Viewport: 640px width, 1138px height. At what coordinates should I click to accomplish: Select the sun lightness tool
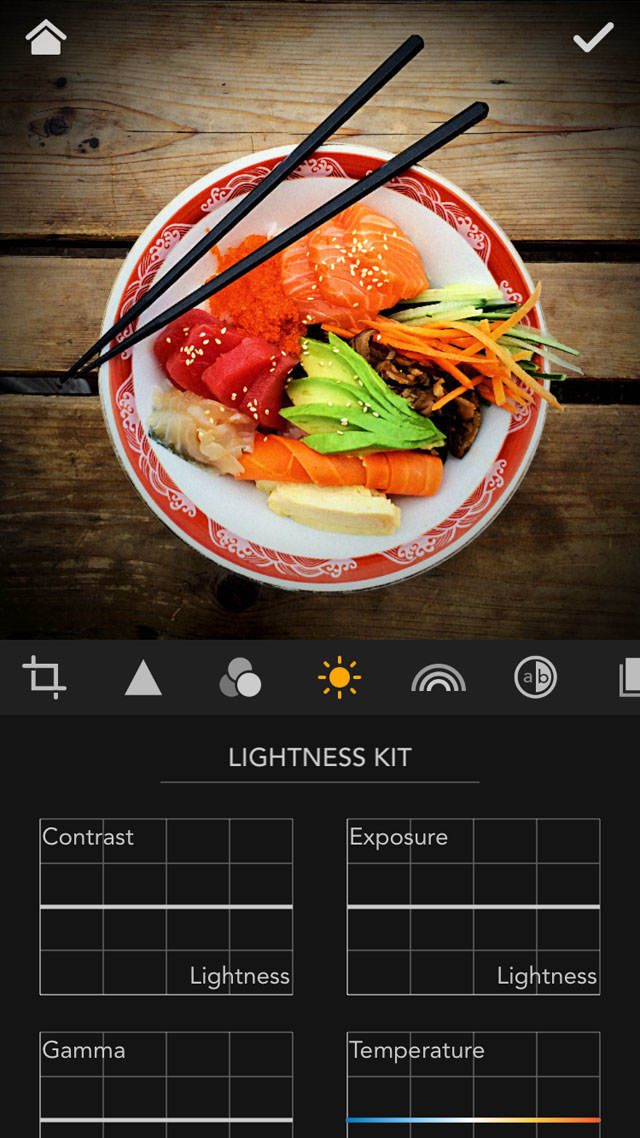coord(339,678)
